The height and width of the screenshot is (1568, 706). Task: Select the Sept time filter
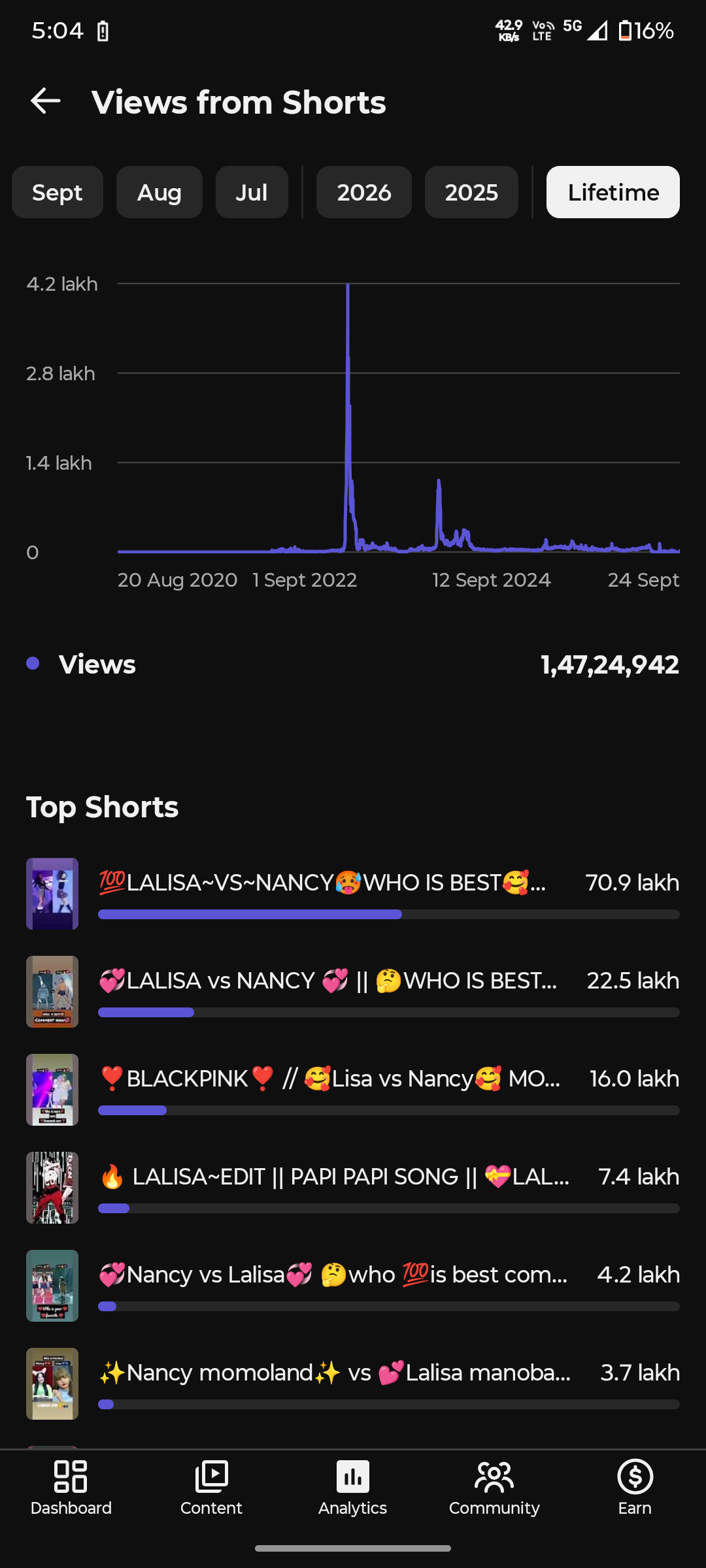coord(58,192)
